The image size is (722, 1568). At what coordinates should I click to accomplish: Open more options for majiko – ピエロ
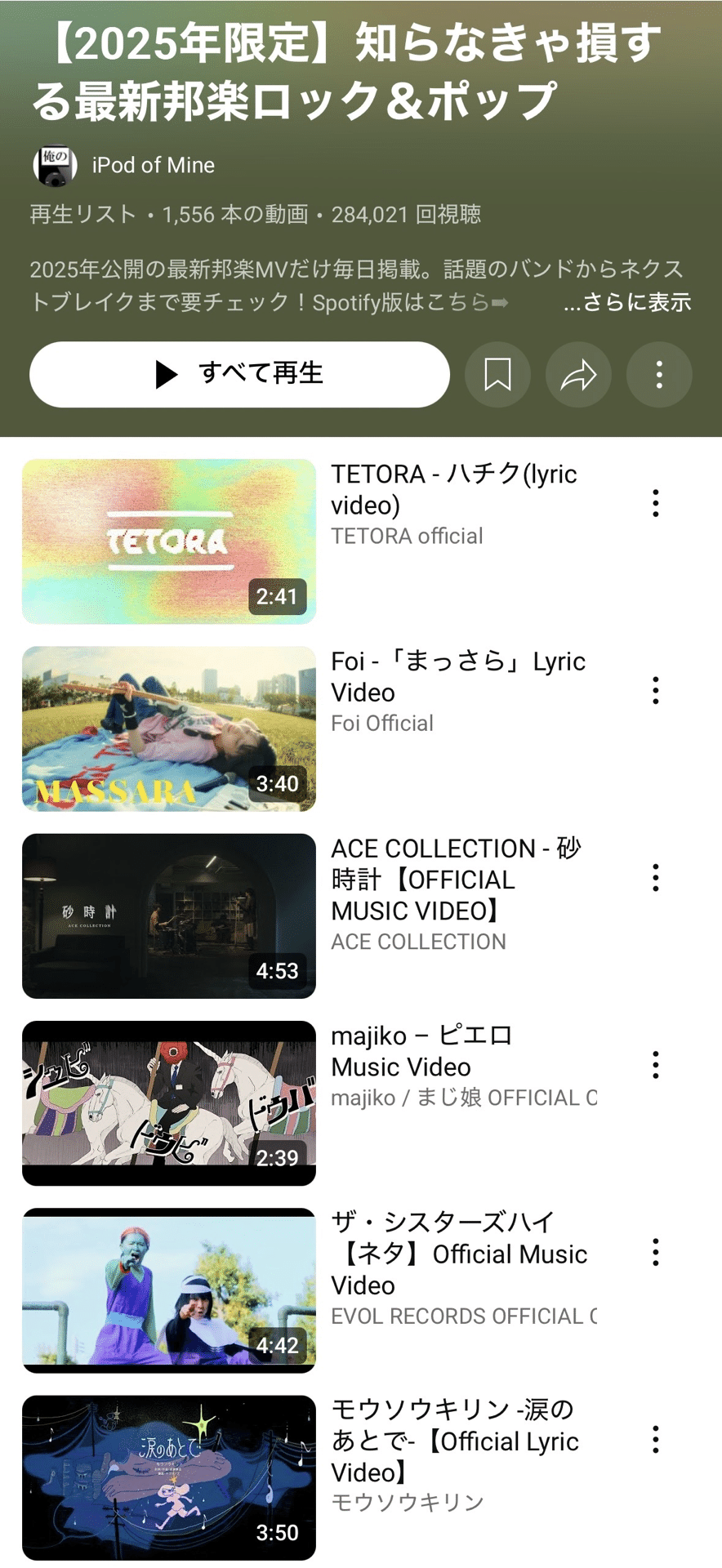click(656, 1065)
